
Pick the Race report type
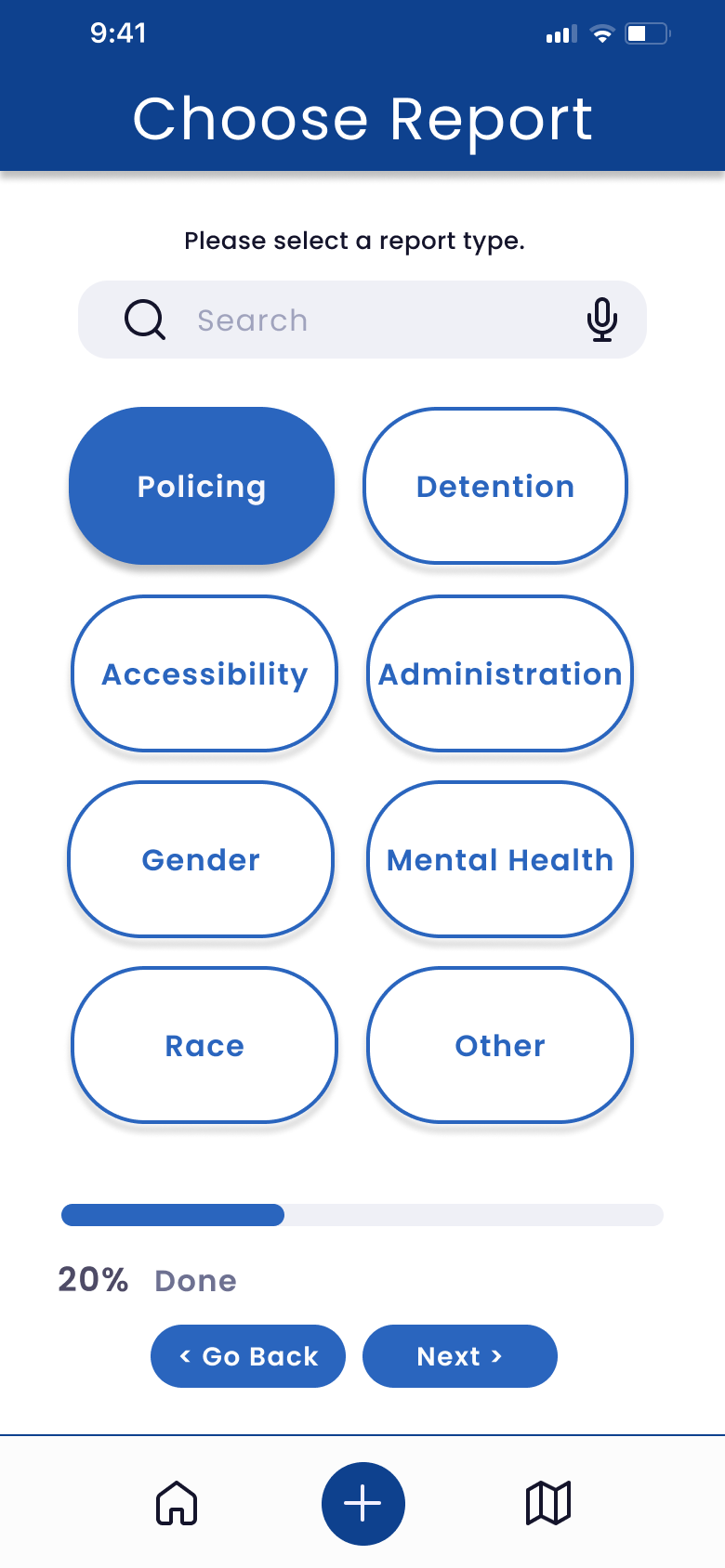(x=204, y=1045)
